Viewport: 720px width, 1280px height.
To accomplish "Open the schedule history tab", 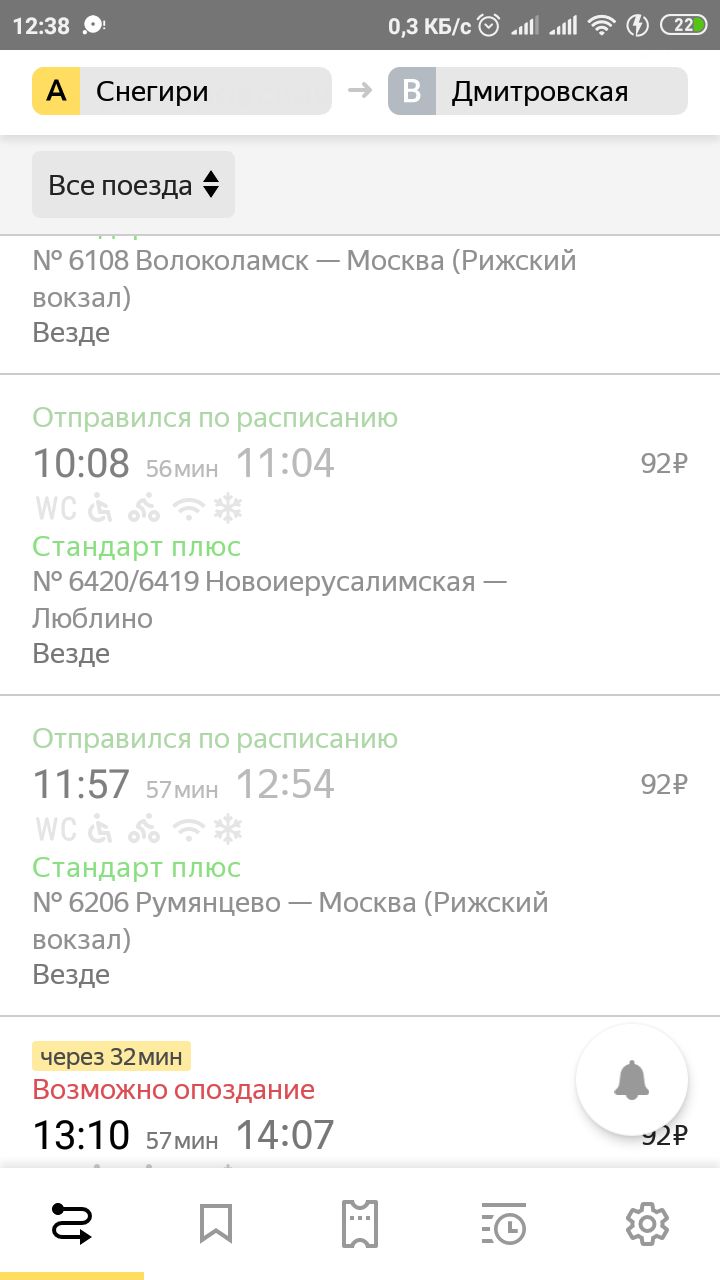I will 504,1224.
